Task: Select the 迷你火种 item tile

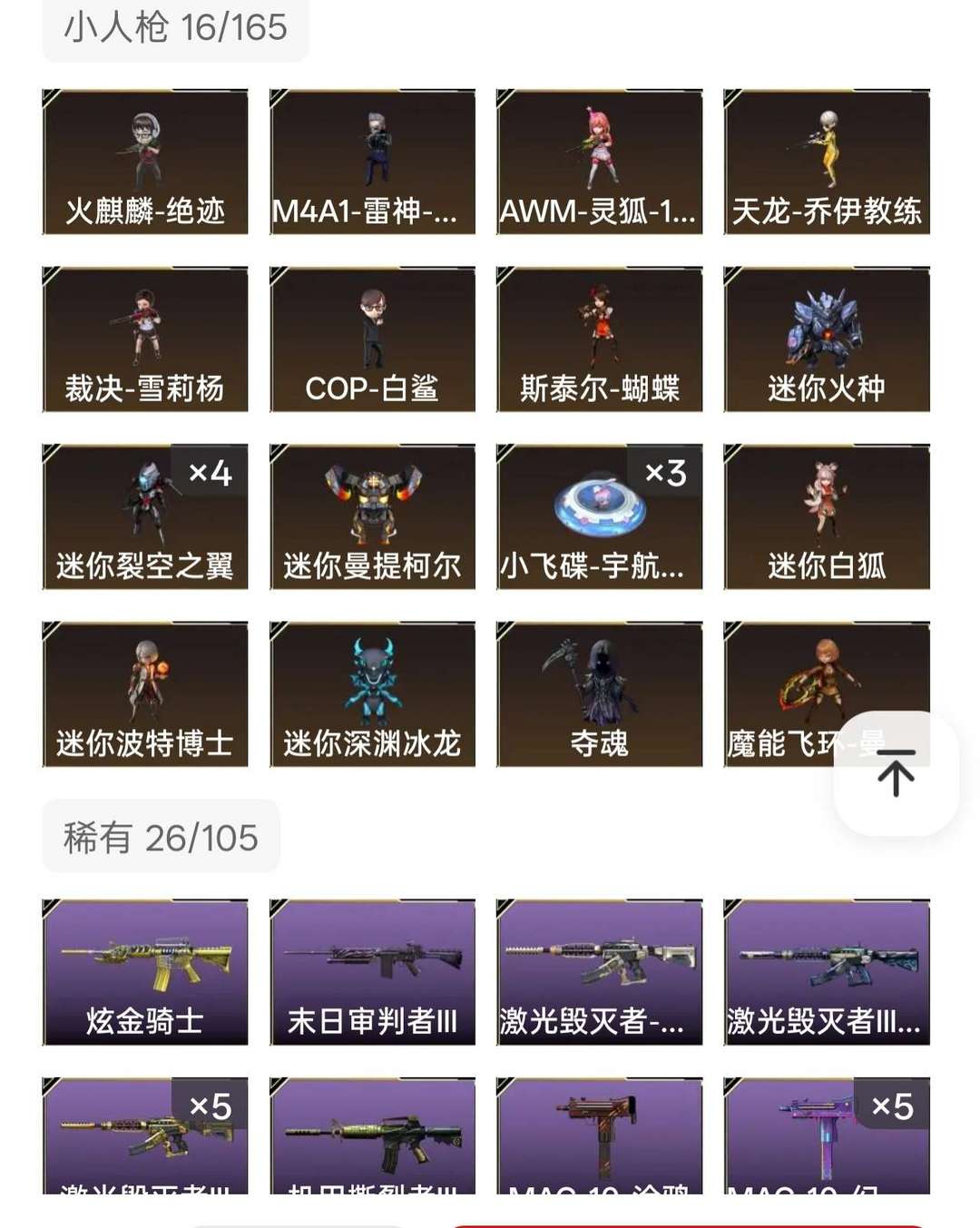Action: point(827,339)
